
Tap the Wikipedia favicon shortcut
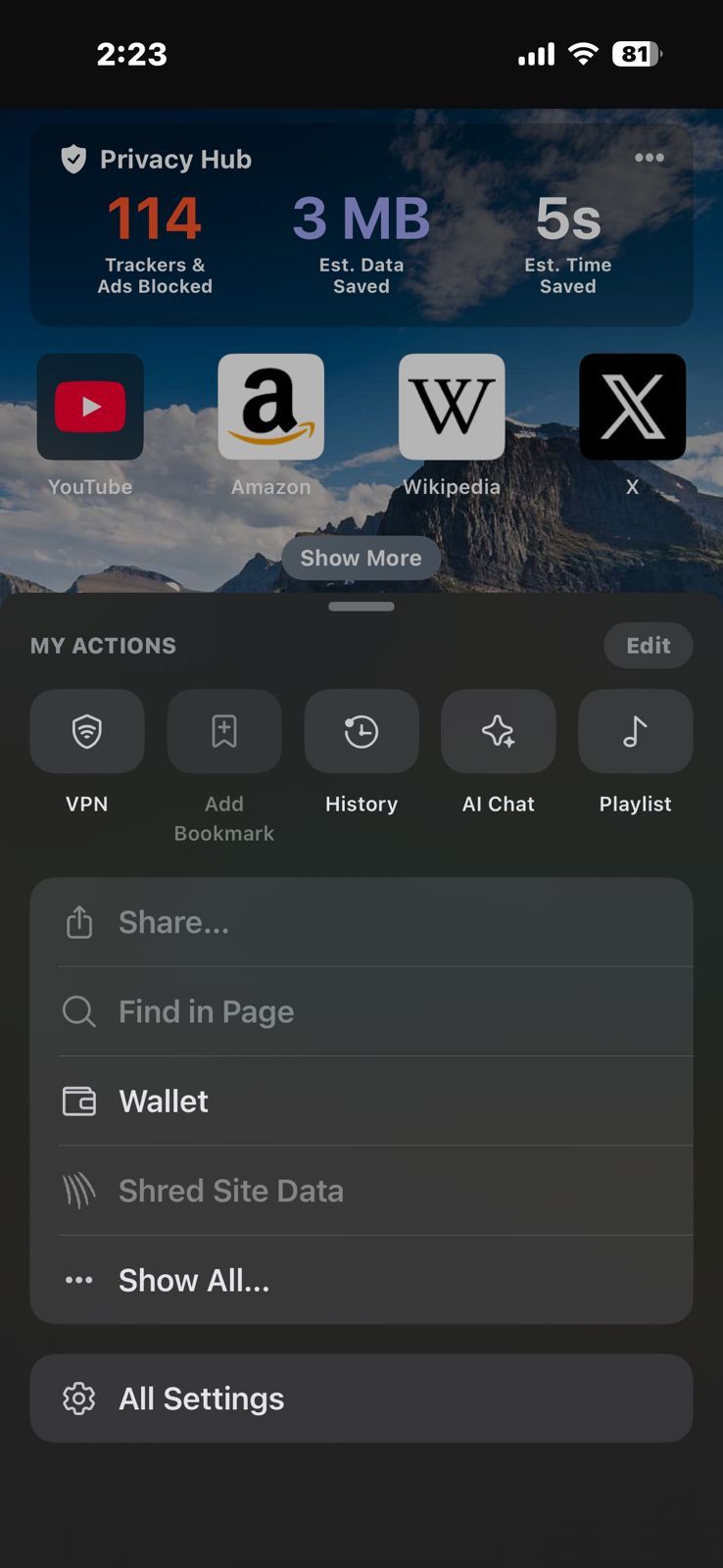[451, 406]
